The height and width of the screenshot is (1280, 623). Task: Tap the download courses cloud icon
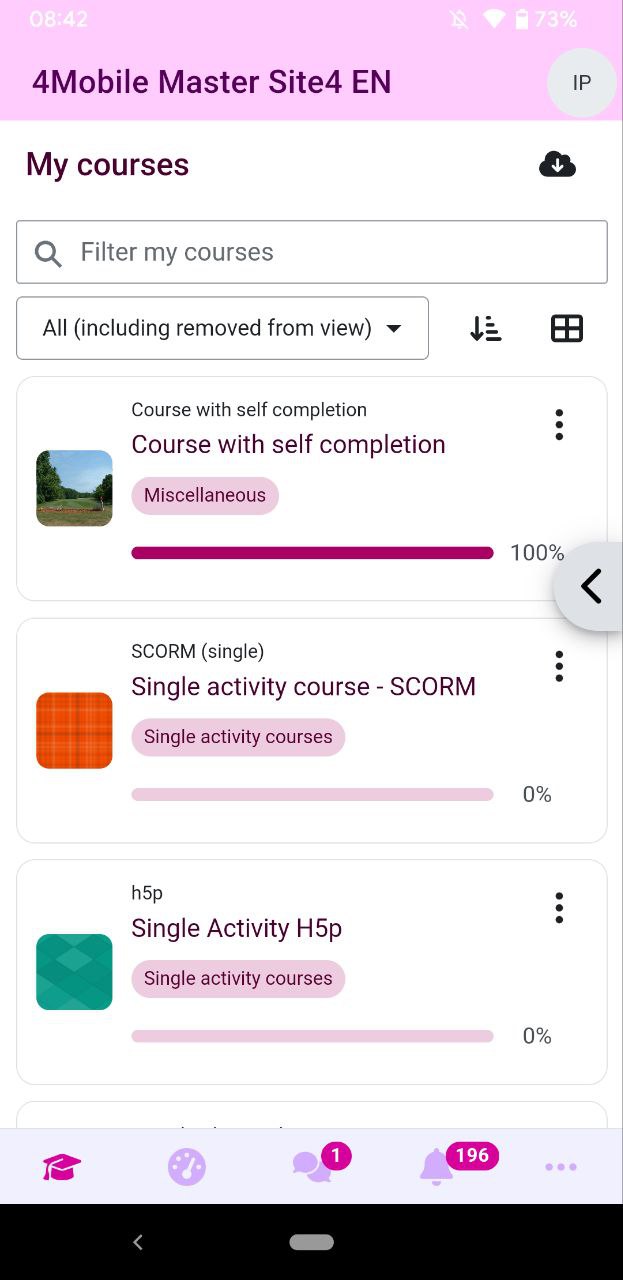tap(557, 165)
